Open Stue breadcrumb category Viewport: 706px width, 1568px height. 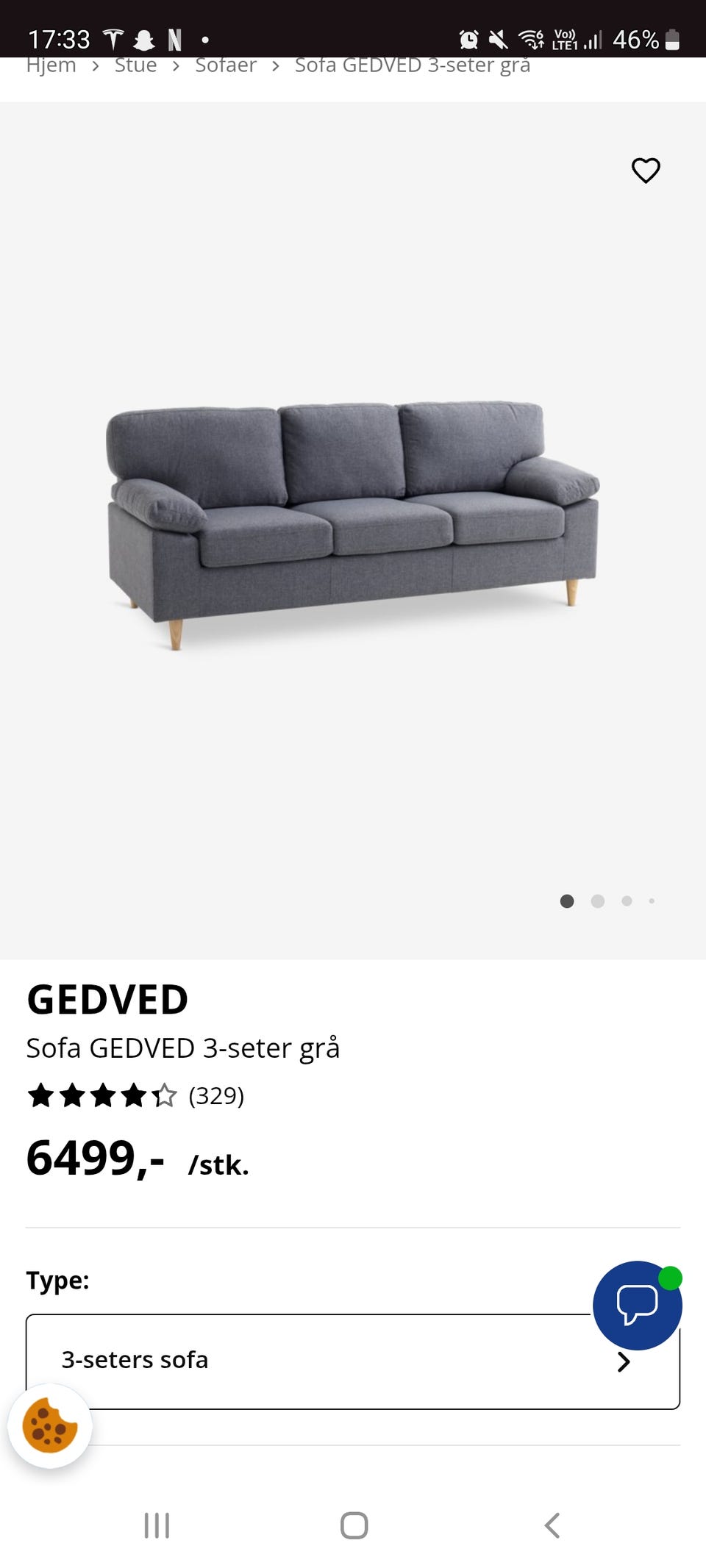pos(135,66)
